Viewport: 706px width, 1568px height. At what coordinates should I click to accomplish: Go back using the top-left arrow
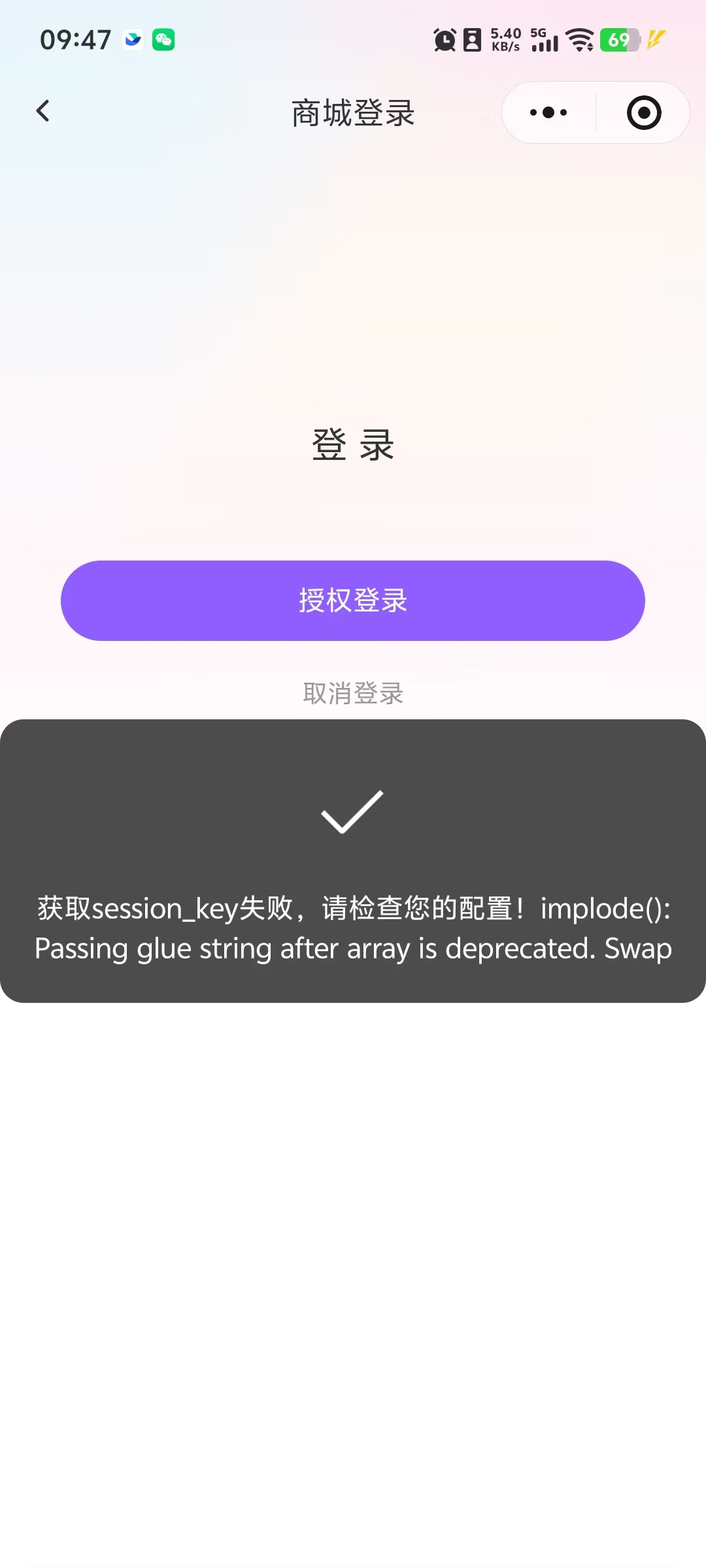[43, 111]
